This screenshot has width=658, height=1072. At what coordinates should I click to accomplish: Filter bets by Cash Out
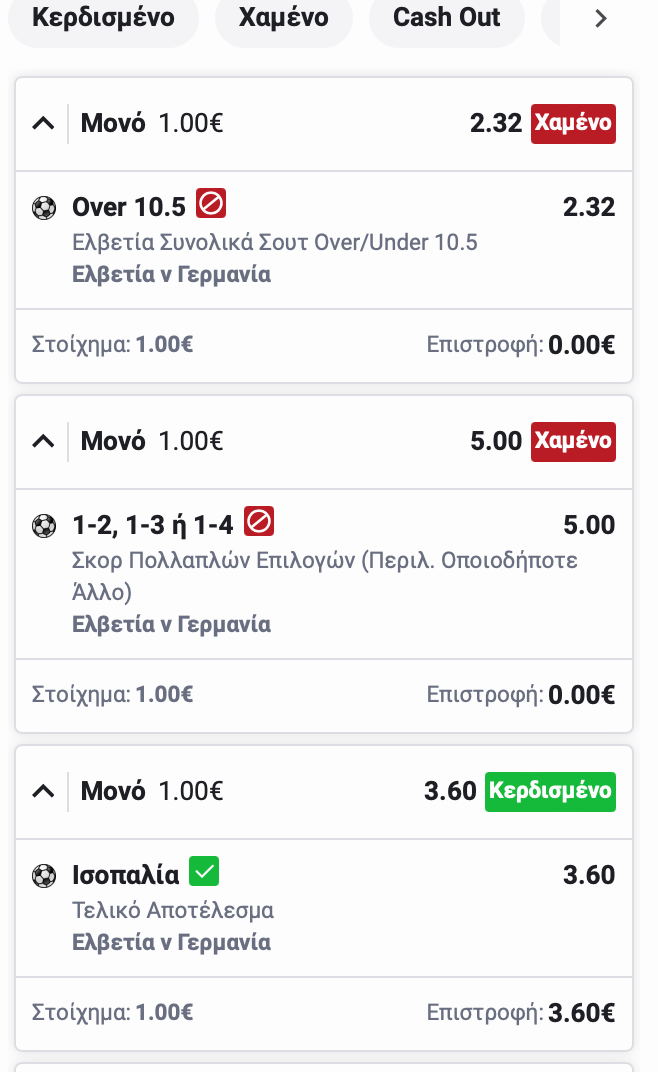pyautogui.click(x=446, y=18)
